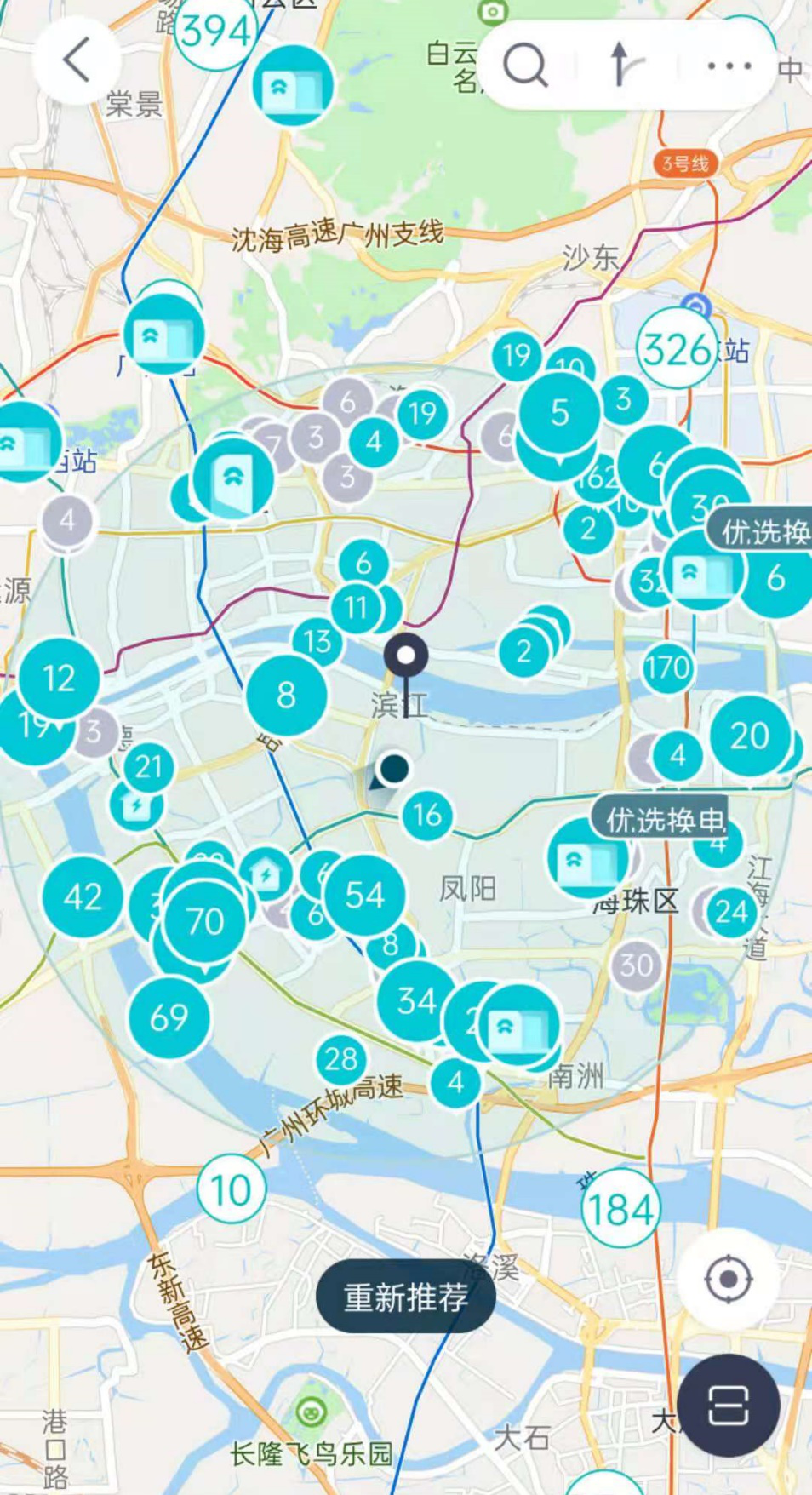Viewport: 812px width, 1495px height.
Task: Select the cluster marker showing 326
Action: [x=677, y=349]
